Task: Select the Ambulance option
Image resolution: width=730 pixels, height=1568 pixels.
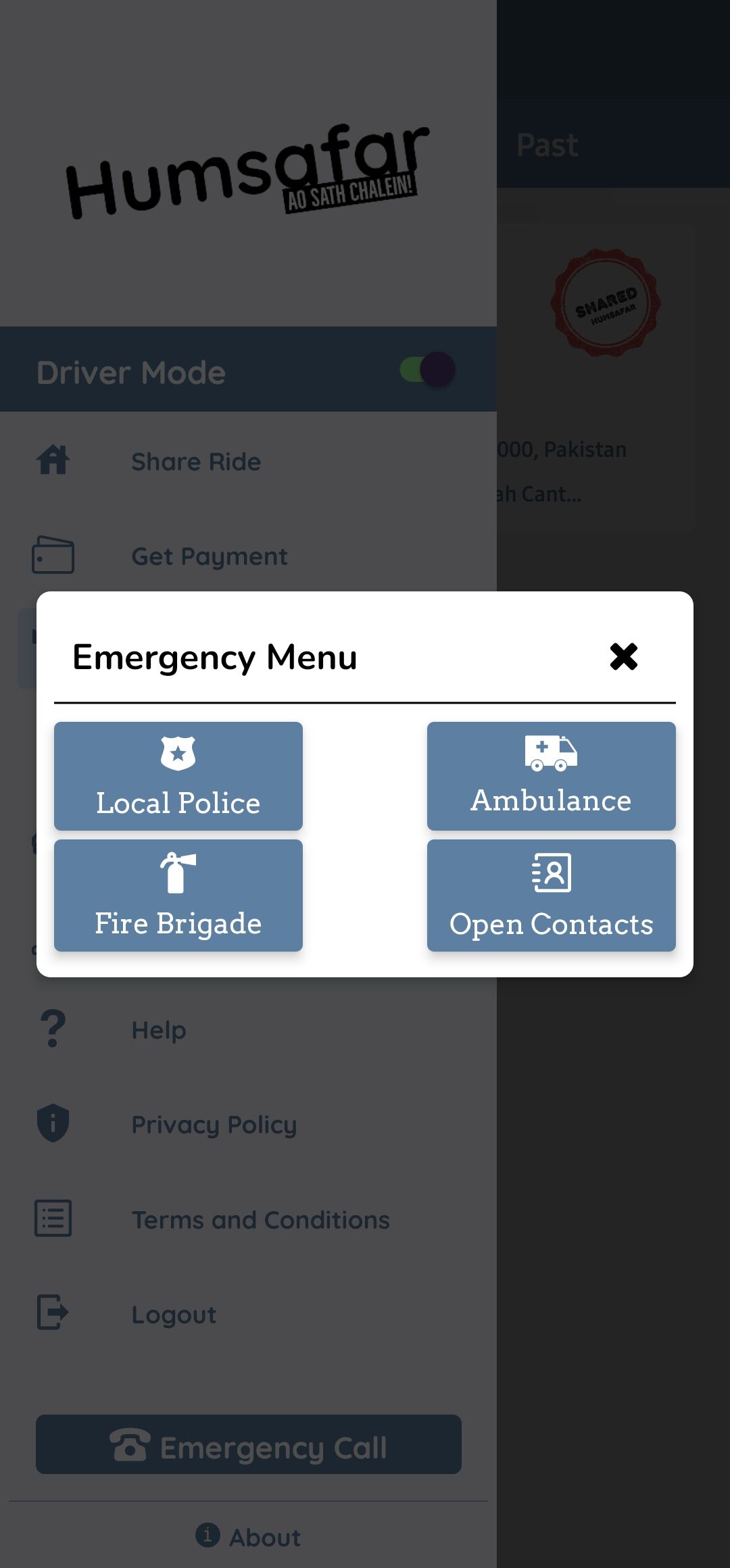Action: pos(552,776)
